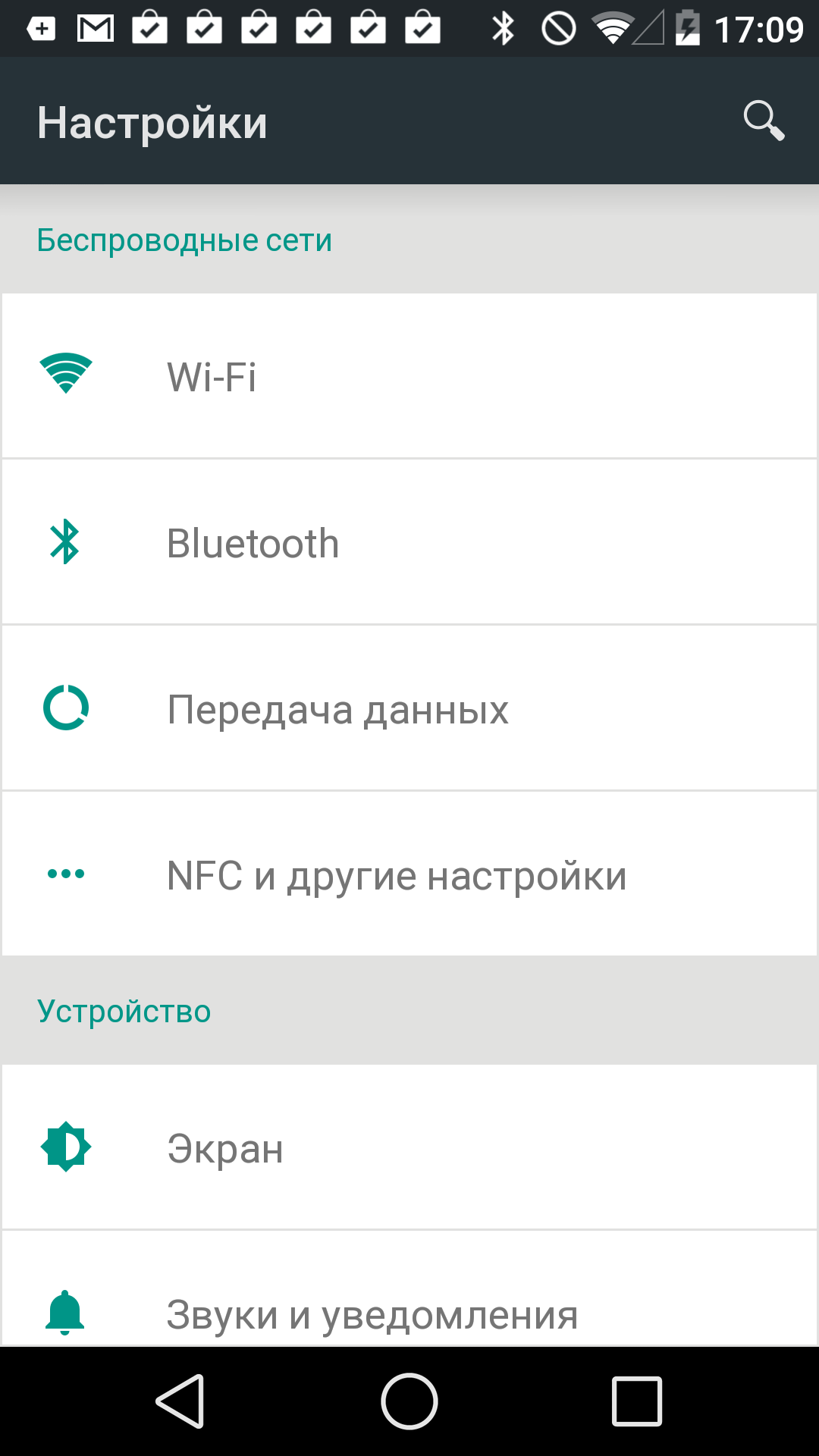Open Передача данных settings
This screenshot has width=819, height=1456.
coord(409,708)
